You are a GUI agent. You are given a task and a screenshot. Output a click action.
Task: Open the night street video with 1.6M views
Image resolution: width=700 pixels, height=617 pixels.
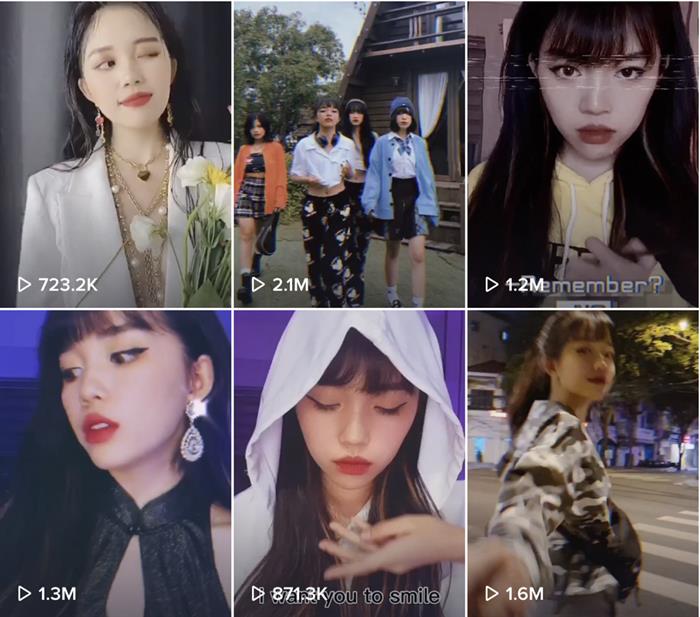583,462
